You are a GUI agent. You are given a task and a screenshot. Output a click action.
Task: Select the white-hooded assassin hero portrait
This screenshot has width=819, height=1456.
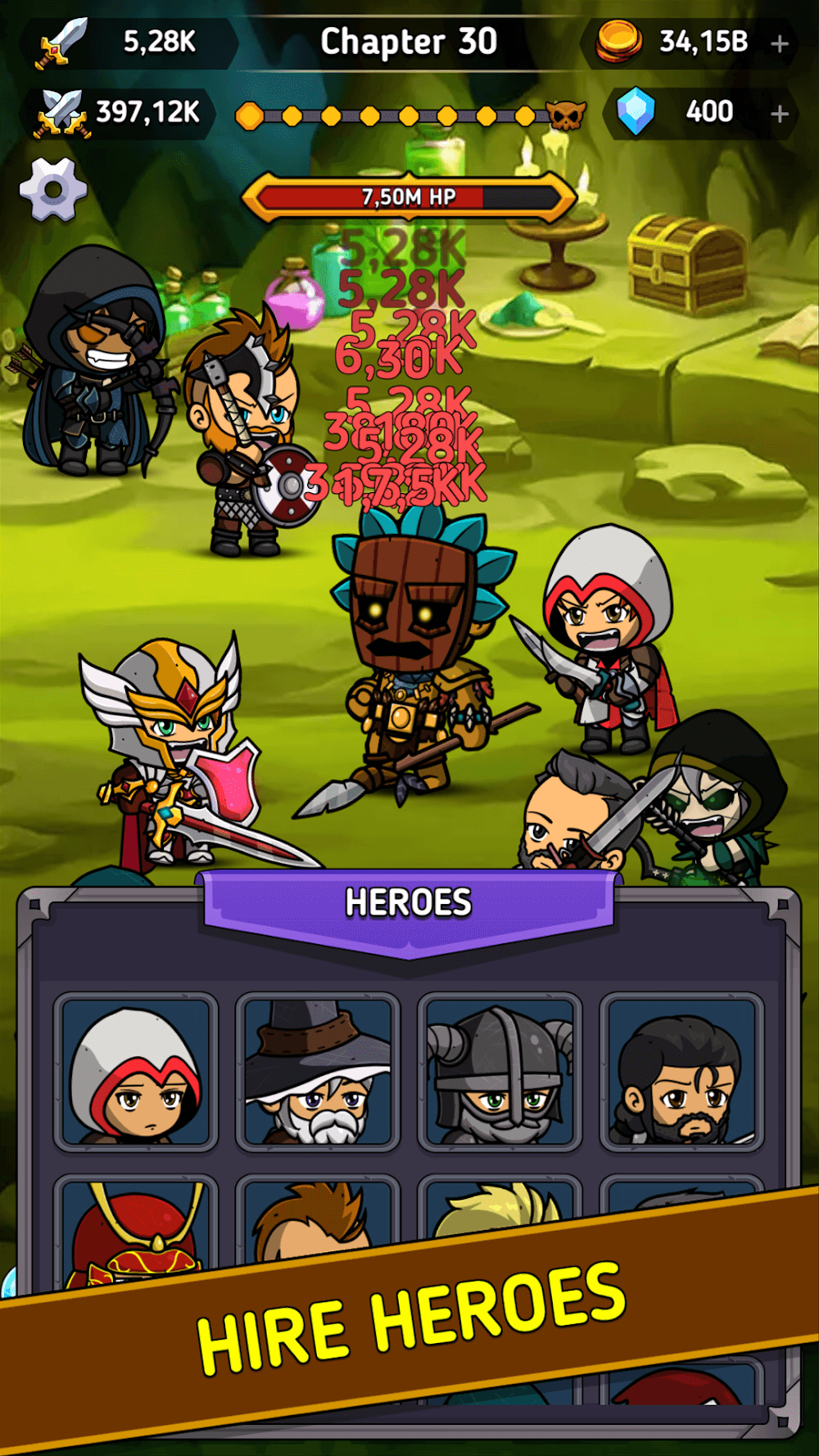pyautogui.click(x=136, y=1072)
